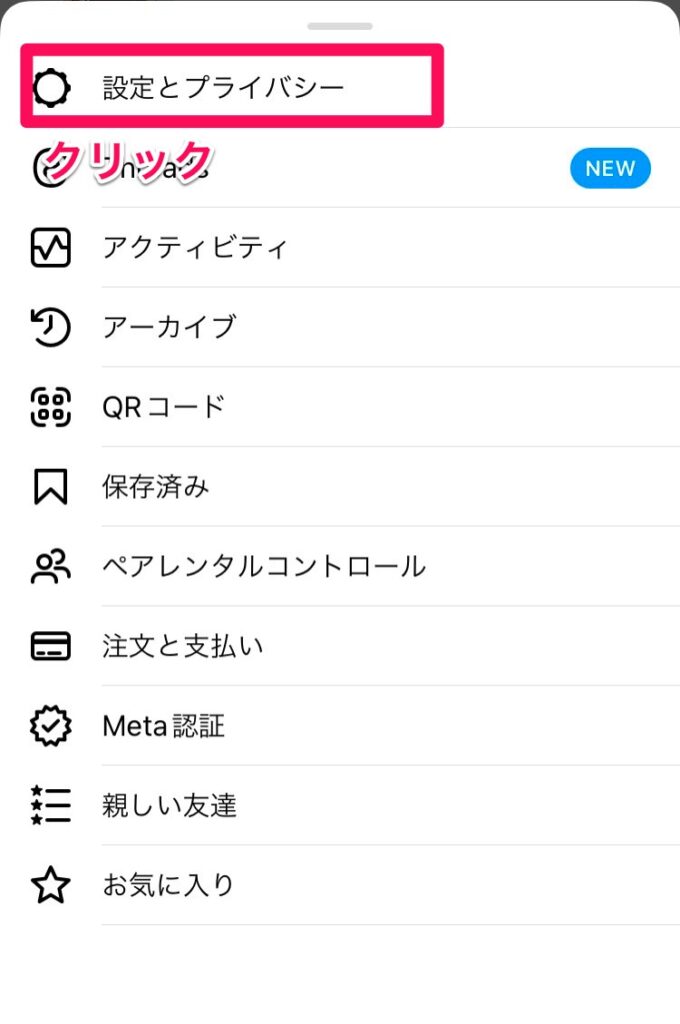
Task: Show the QRコード option
Action: (x=164, y=407)
